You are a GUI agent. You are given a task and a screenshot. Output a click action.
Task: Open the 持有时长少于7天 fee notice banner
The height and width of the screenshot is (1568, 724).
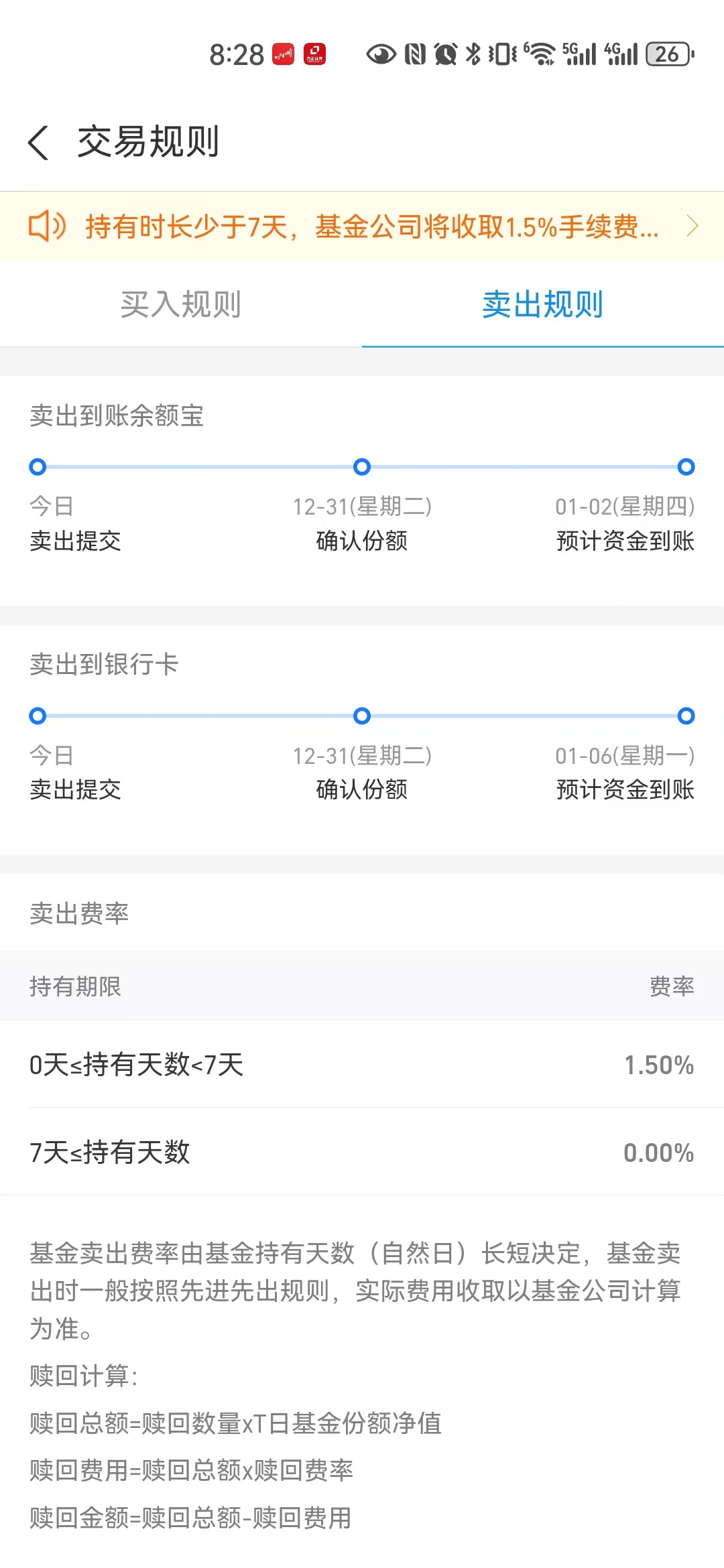(362, 226)
